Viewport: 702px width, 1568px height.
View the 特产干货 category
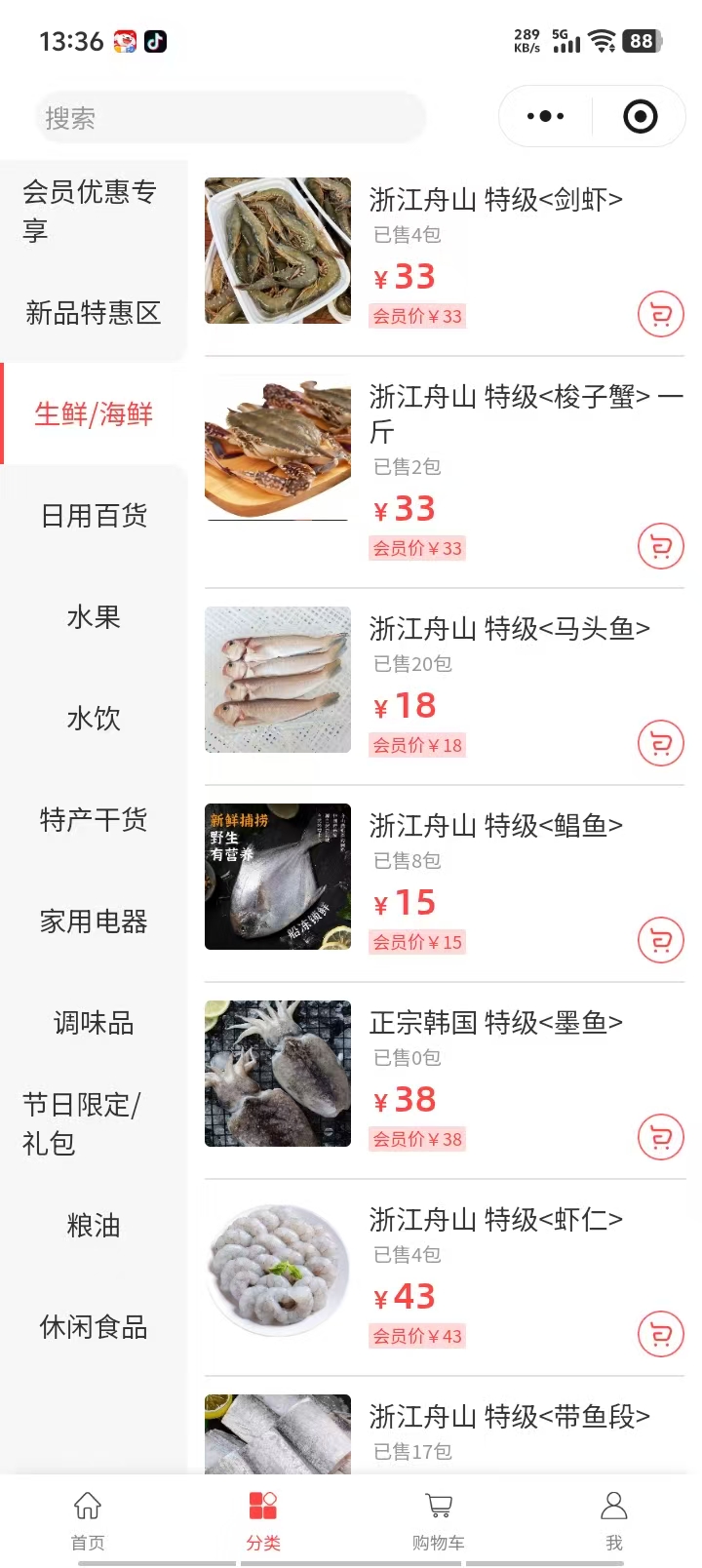pyautogui.click(x=94, y=820)
